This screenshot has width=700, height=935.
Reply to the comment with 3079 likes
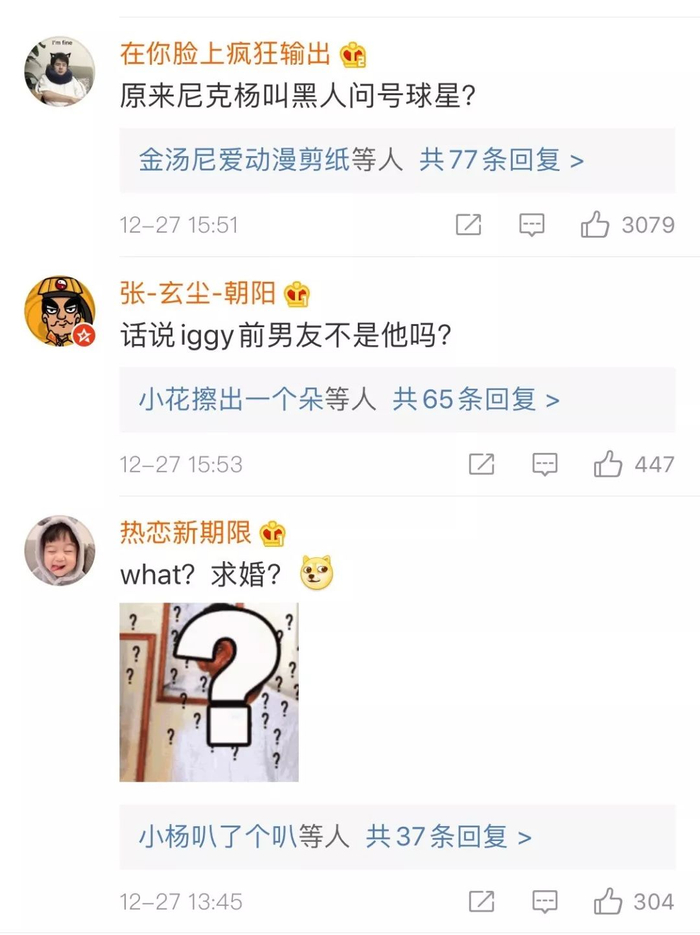pyautogui.click(x=532, y=225)
